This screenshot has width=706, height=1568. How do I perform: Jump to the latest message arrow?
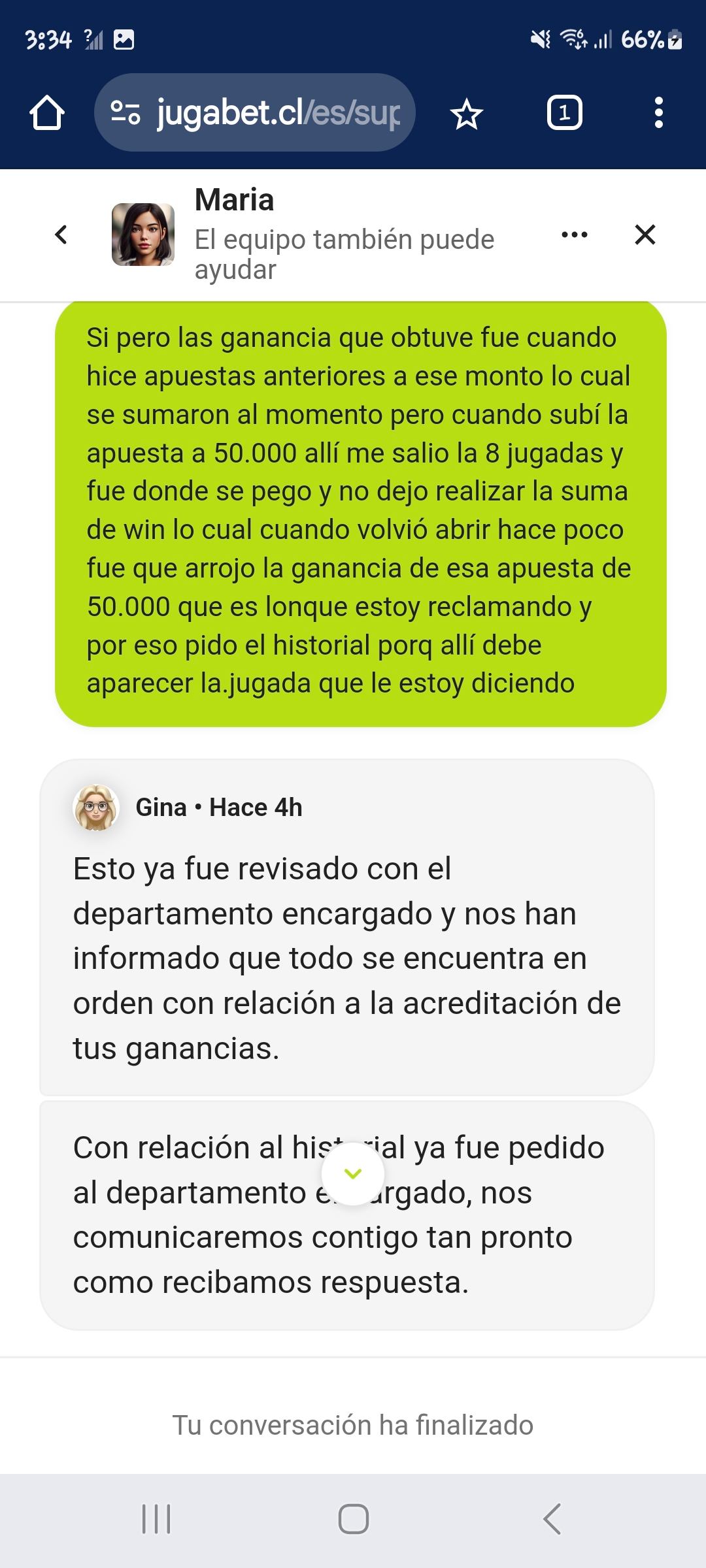coord(353,1173)
